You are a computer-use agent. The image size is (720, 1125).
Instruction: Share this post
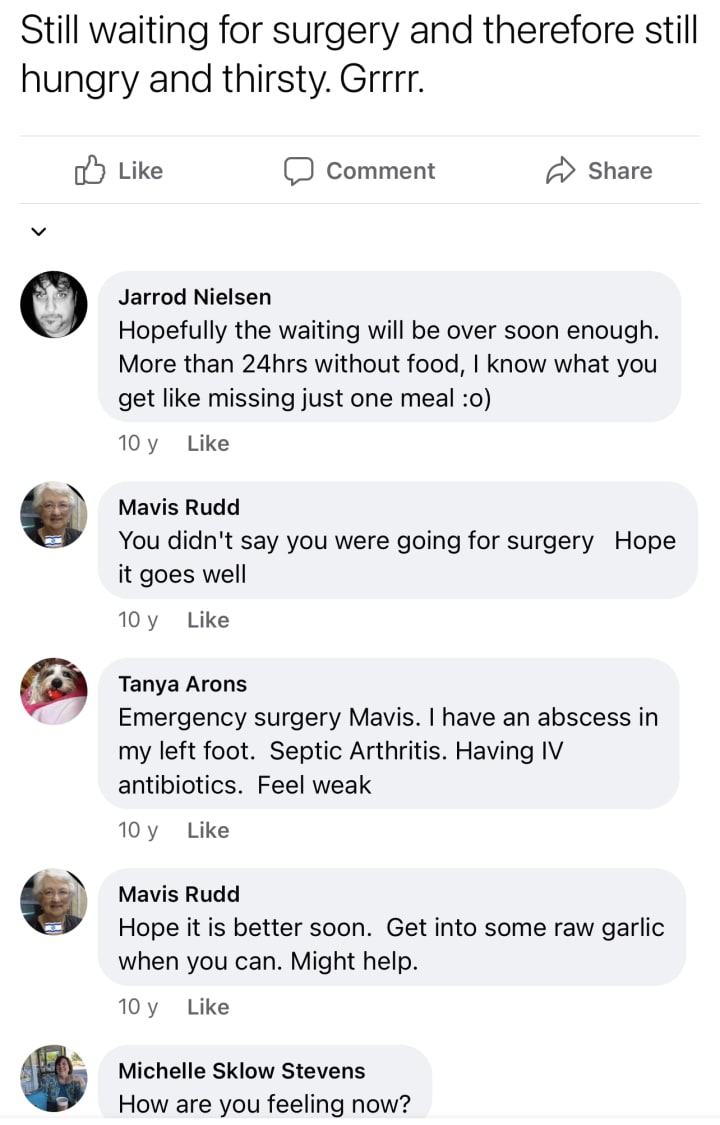[x=599, y=171]
